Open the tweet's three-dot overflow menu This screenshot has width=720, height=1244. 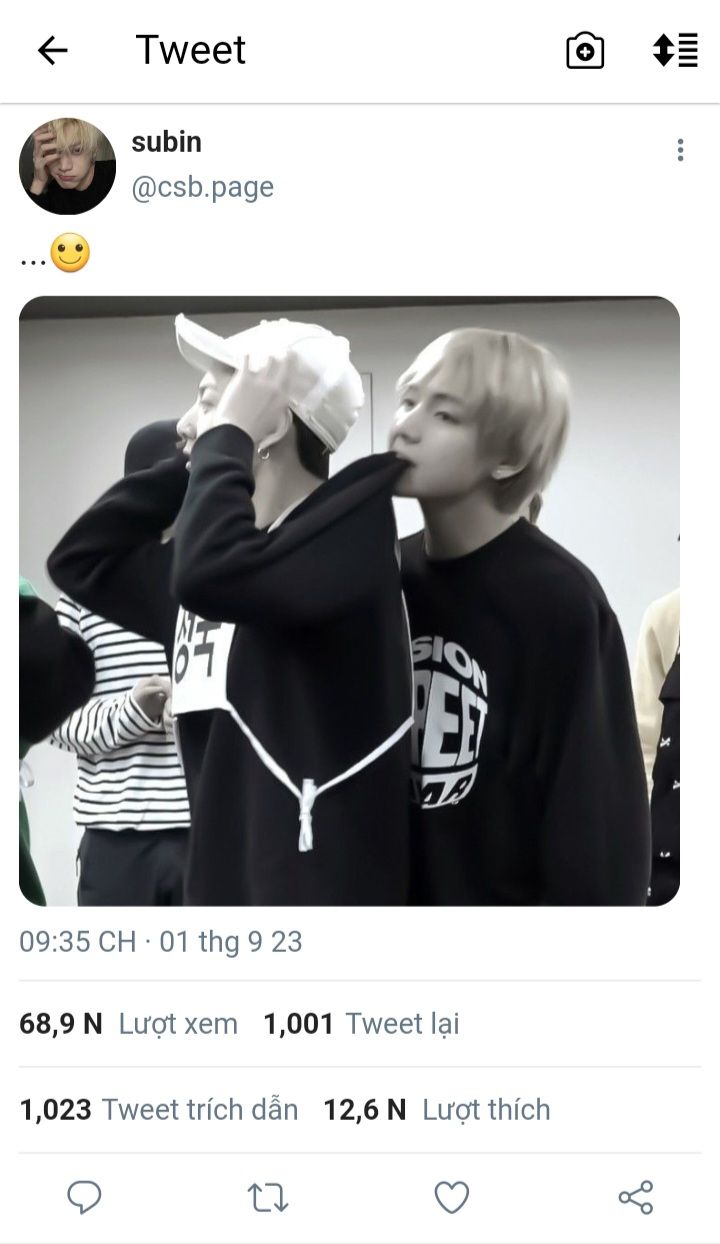(x=680, y=150)
